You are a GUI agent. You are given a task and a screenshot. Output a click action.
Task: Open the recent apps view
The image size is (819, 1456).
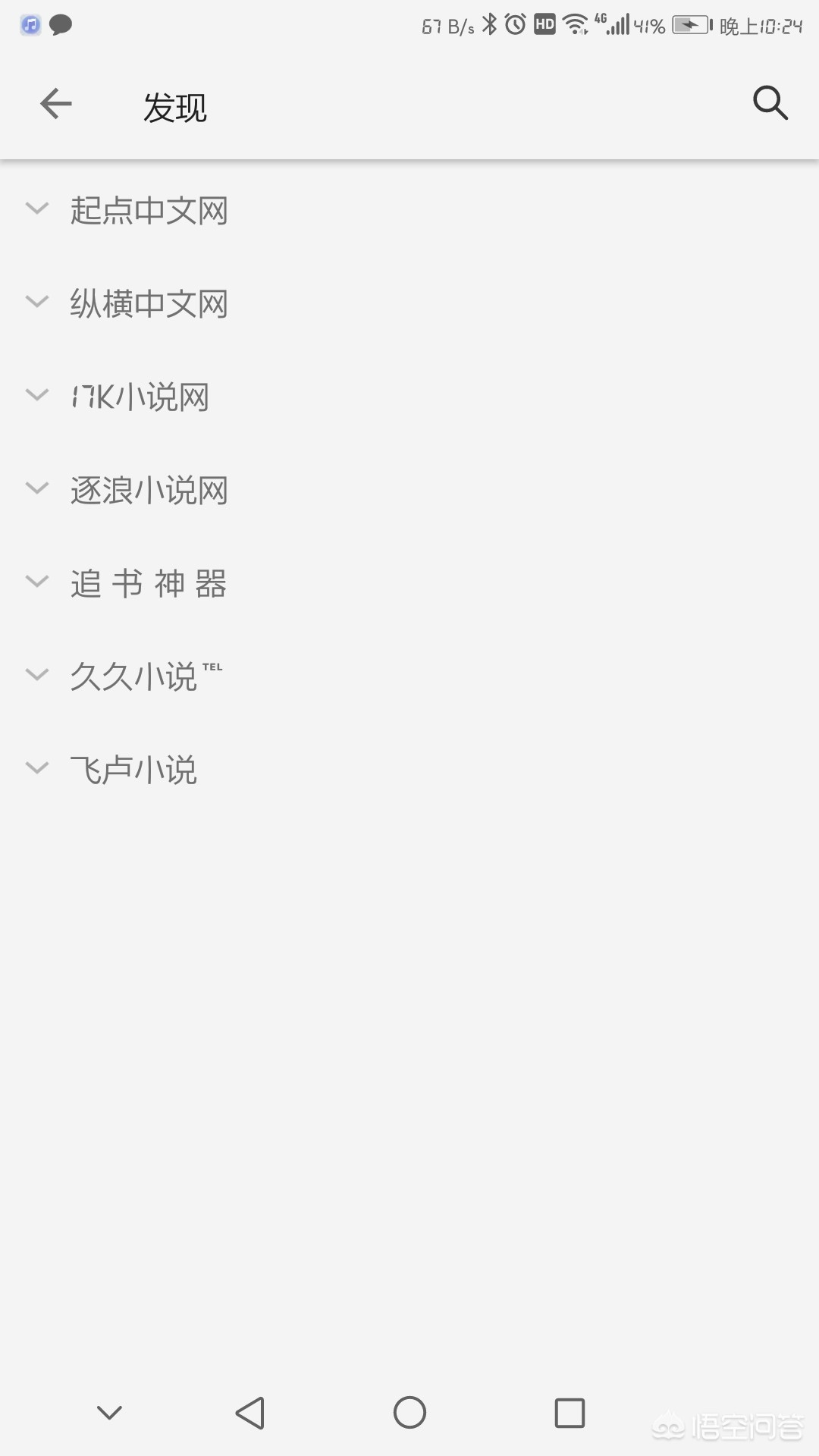570,1413
